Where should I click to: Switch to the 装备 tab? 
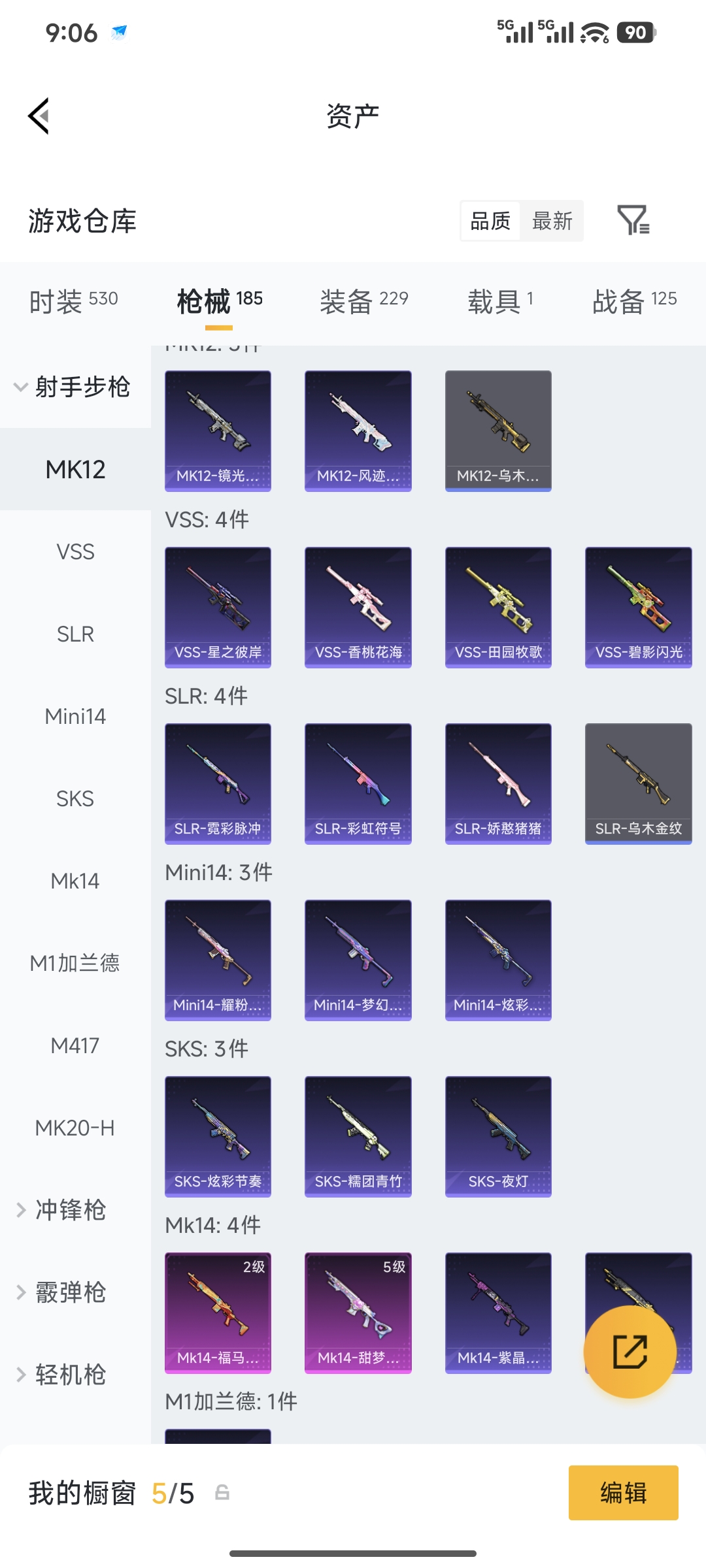363,301
